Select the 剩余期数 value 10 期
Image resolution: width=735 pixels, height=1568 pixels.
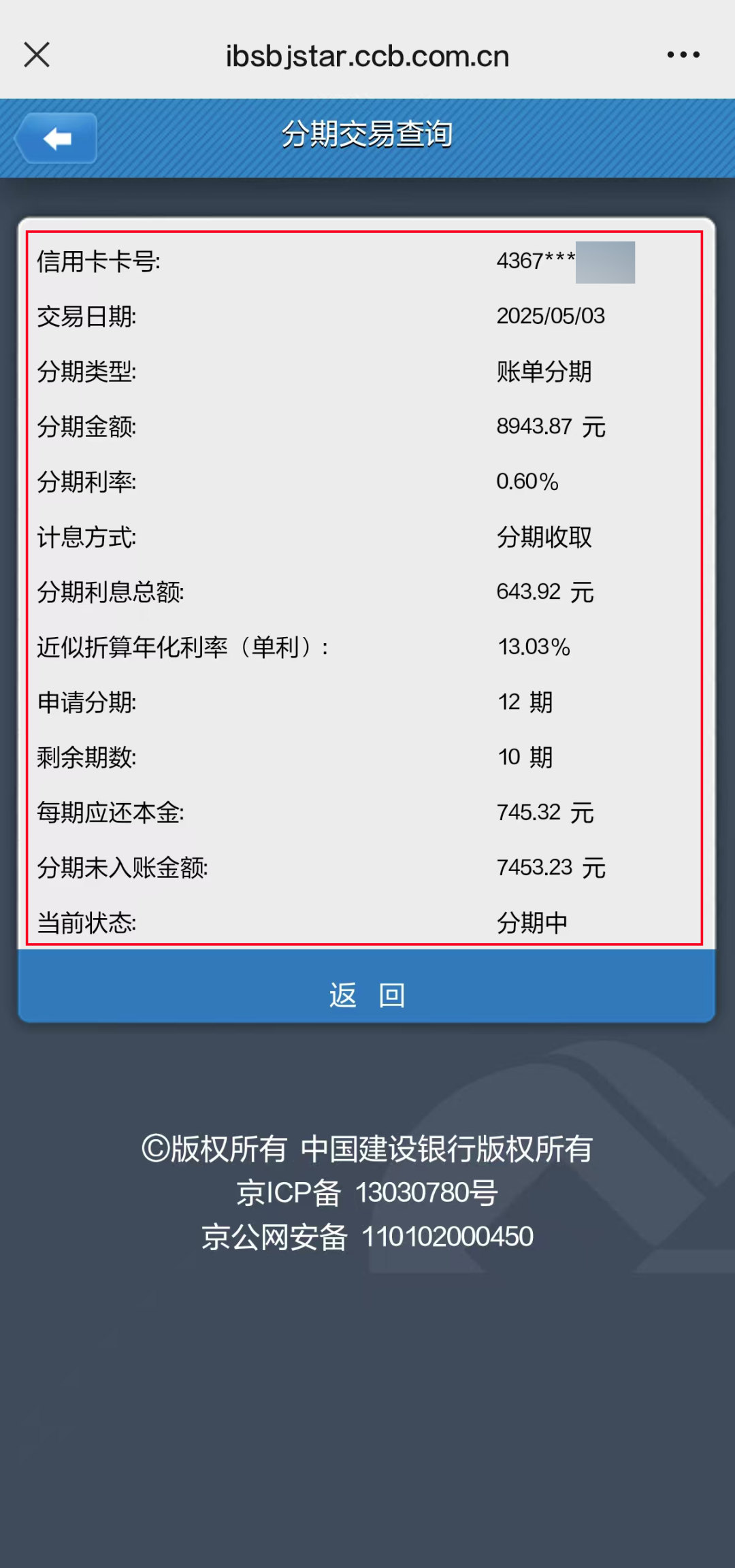pyautogui.click(x=524, y=757)
